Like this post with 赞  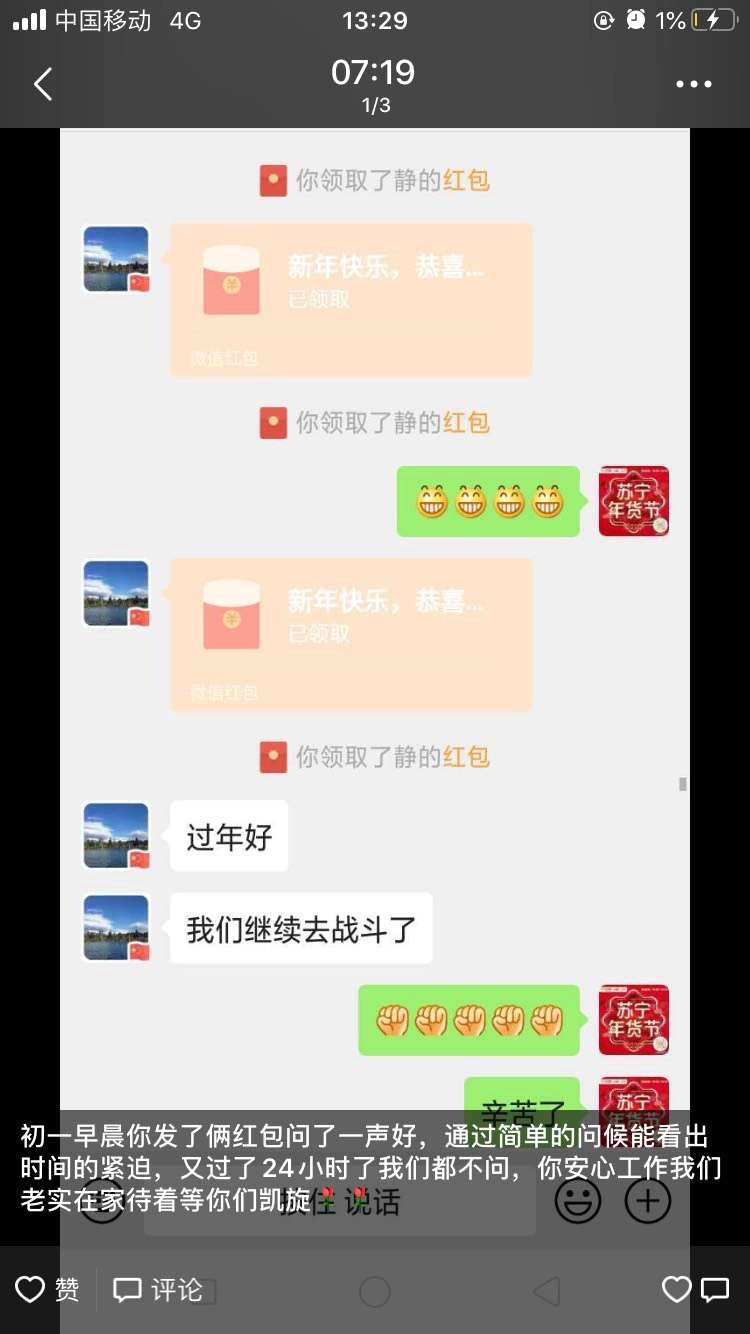[x=48, y=1290]
